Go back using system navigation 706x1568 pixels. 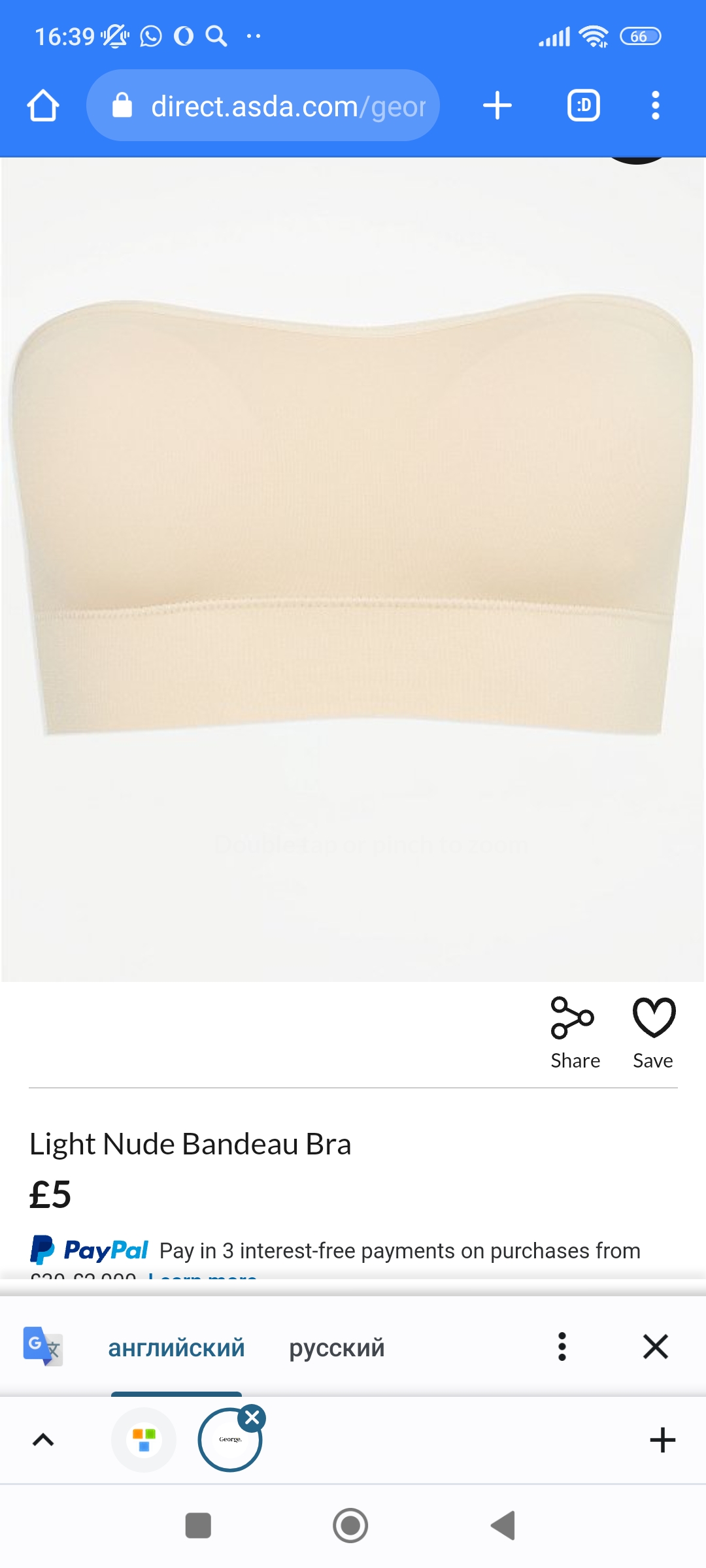tap(503, 1526)
